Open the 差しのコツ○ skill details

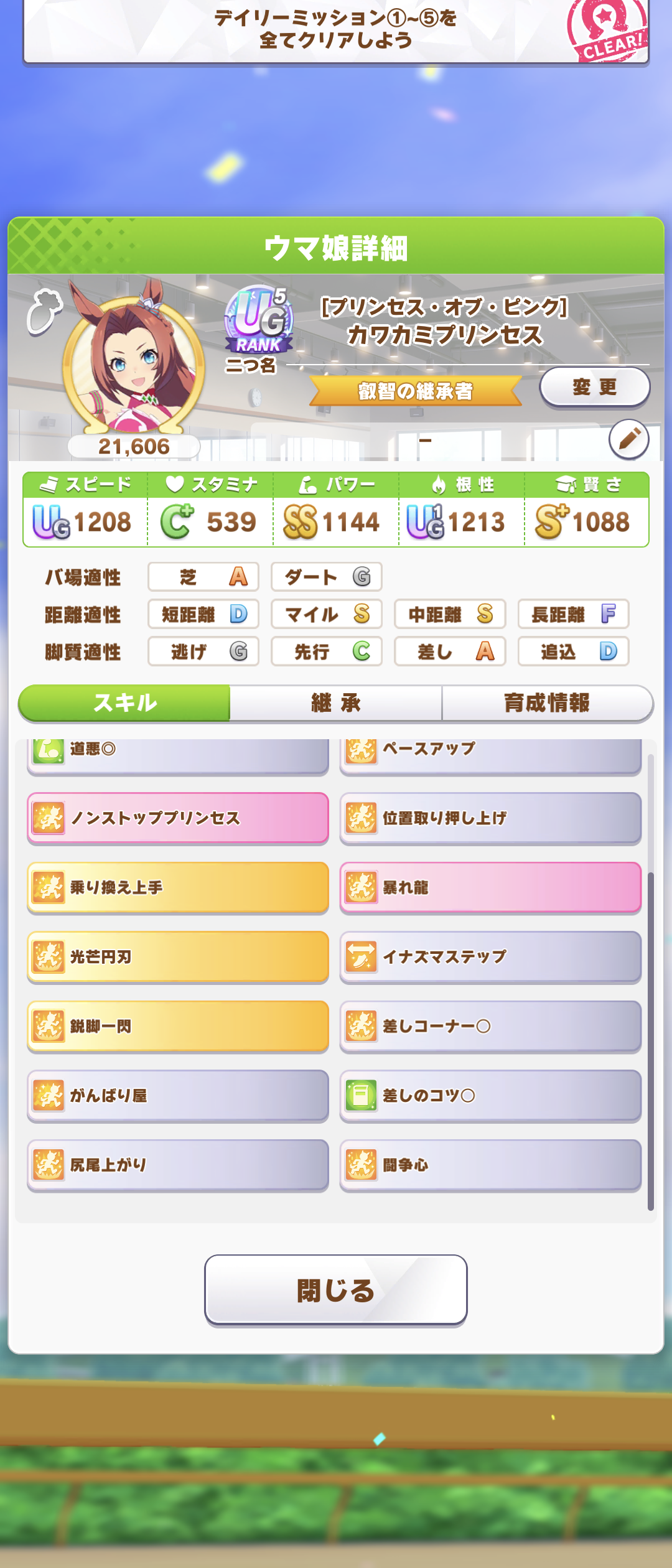[490, 1095]
